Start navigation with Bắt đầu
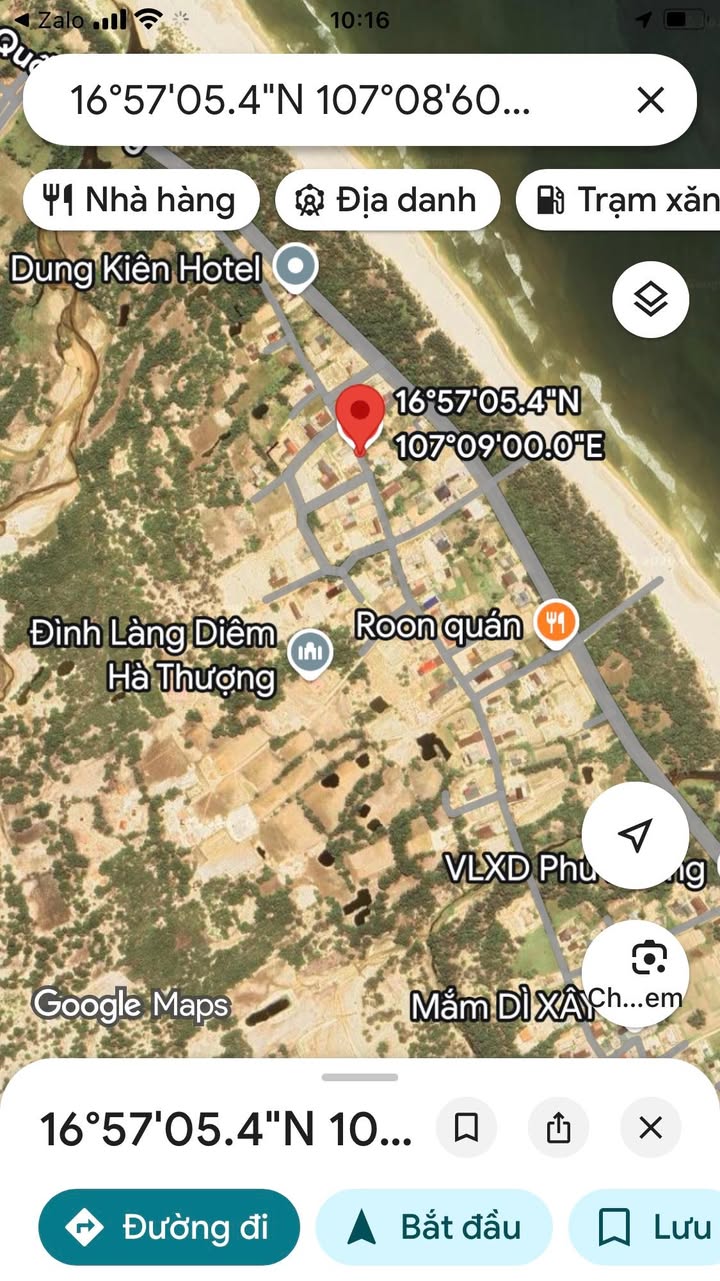This screenshot has width=720, height=1281. pos(434,1227)
